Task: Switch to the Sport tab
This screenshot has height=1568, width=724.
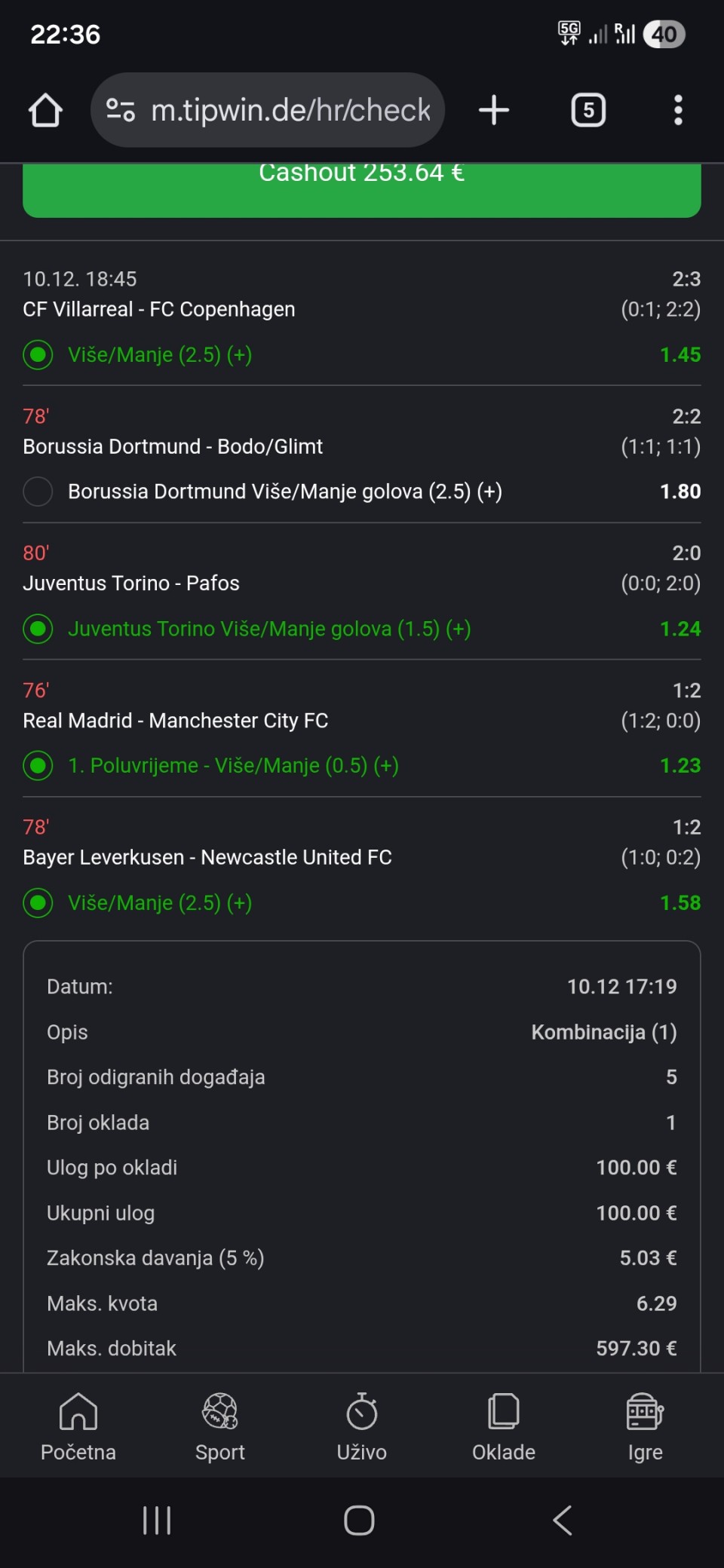Action: 220,1426
